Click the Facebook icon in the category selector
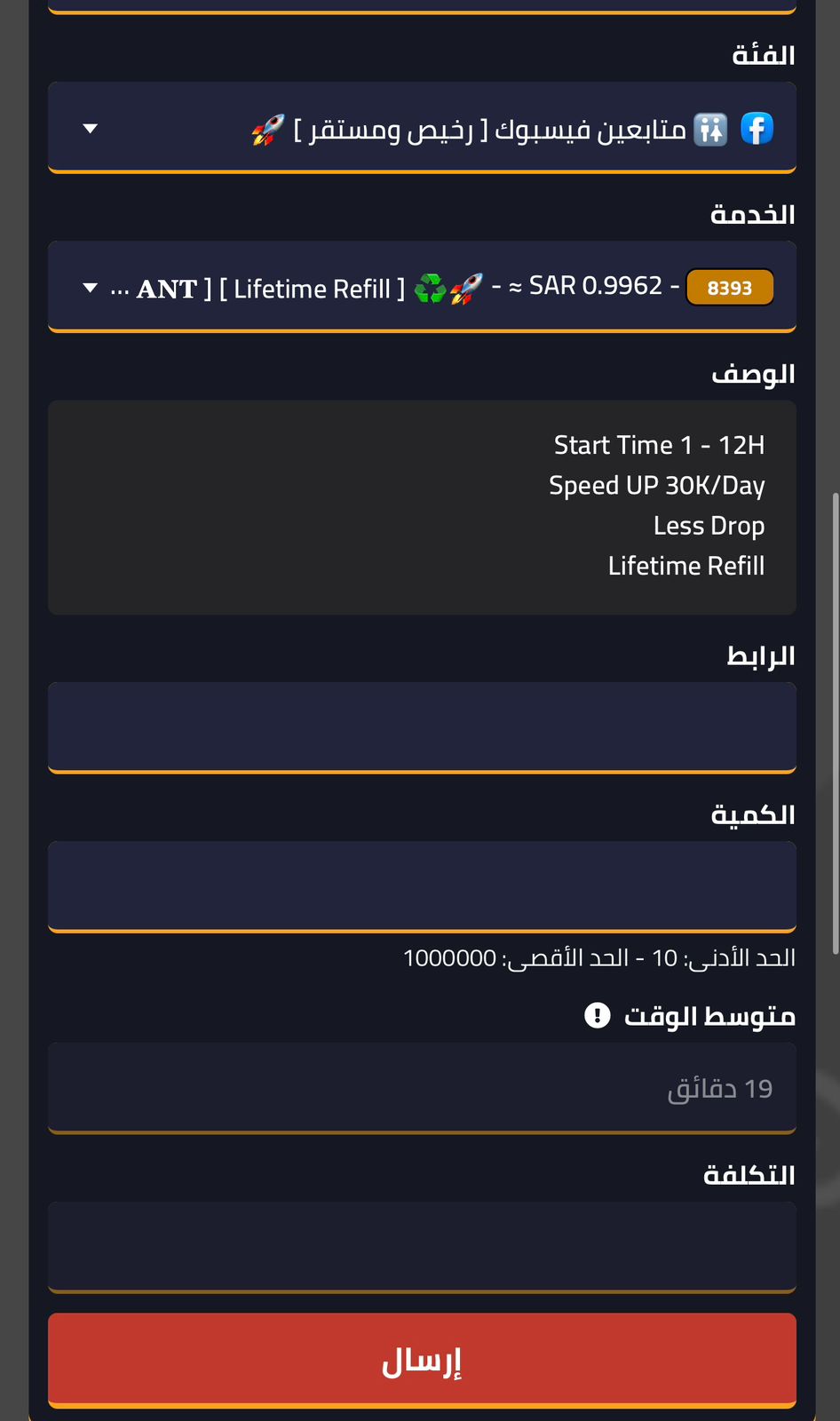Image resolution: width=840 pixels, height=1421 pixels. [x=758, y=128]
